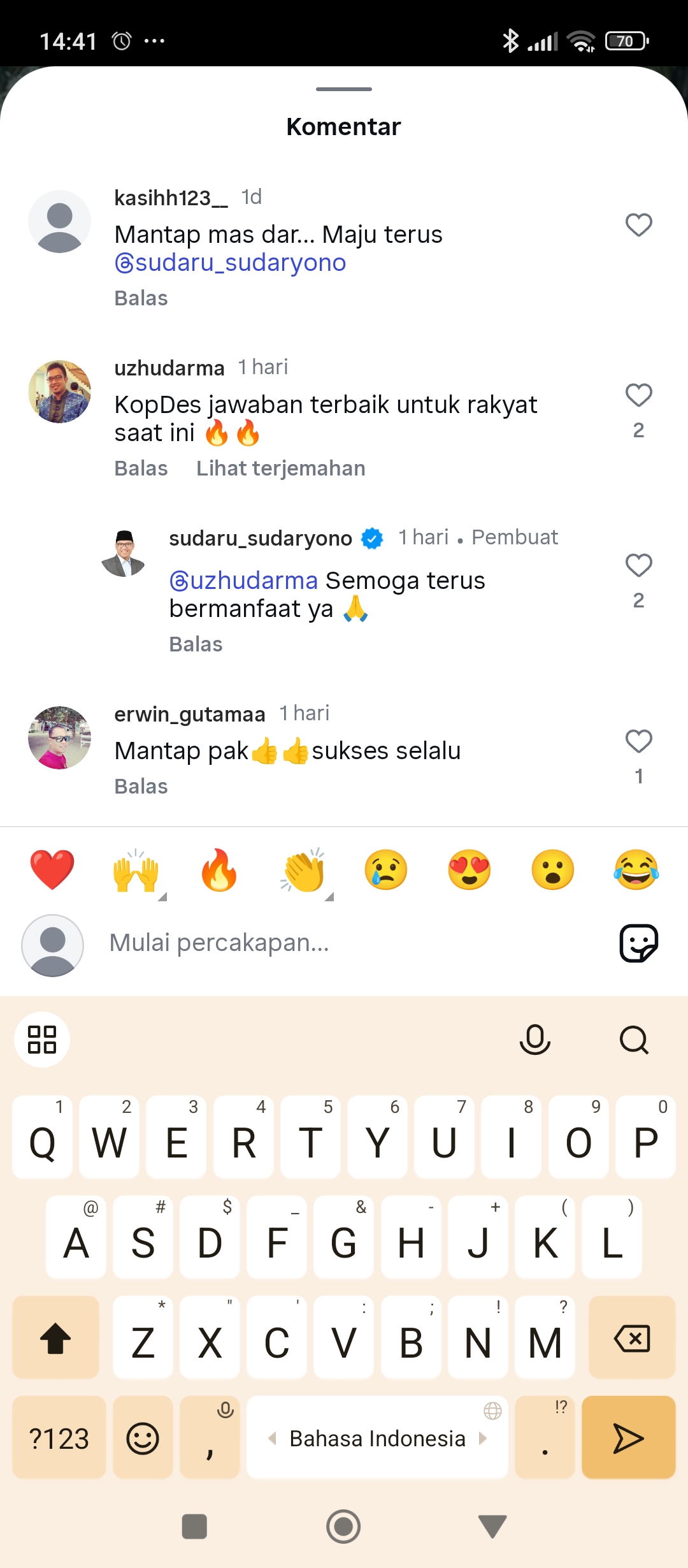
Task: Like erwin_gutamaa's comment
Action: coord(638,741)
